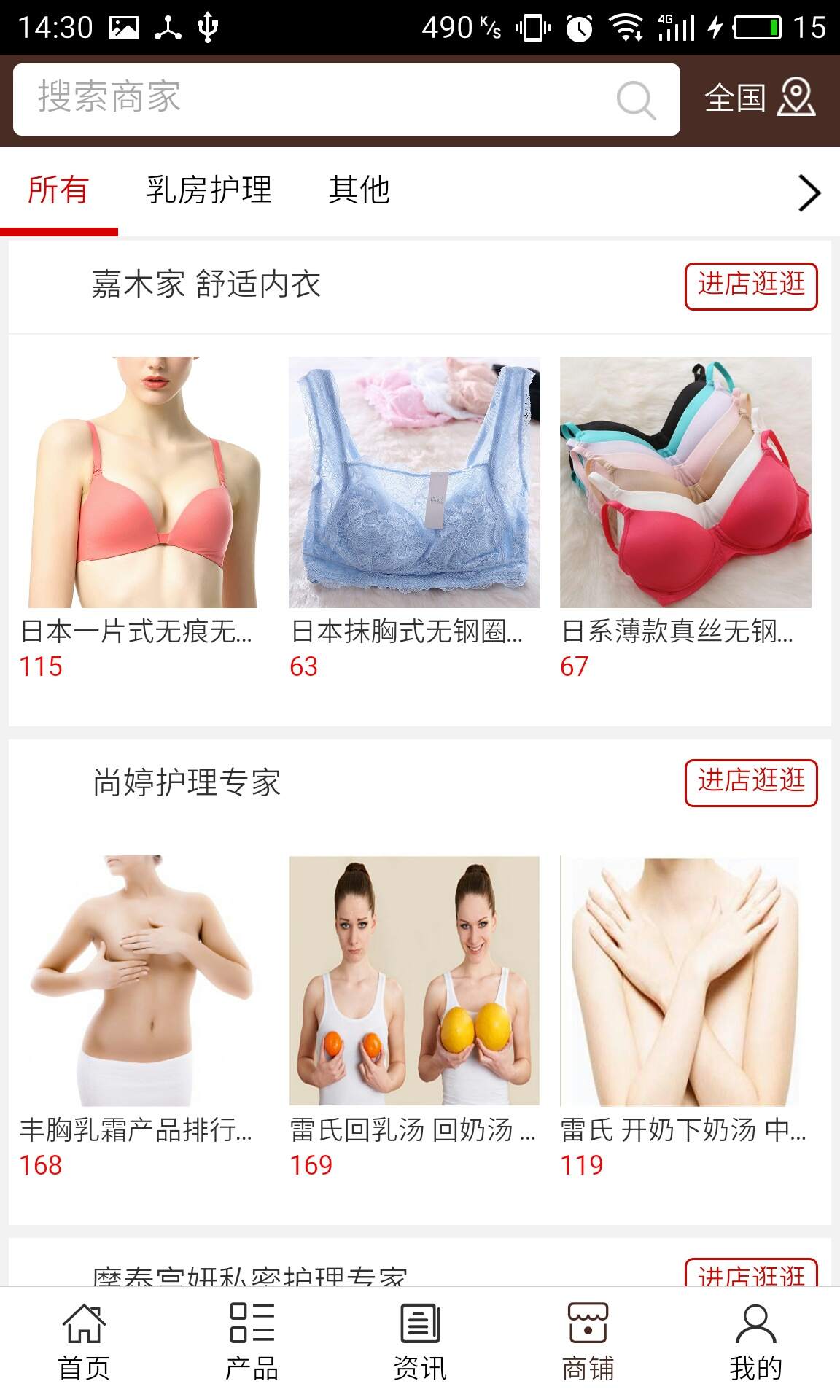
Task: Open the 资讯 news tab
Action: point(420,1342)
